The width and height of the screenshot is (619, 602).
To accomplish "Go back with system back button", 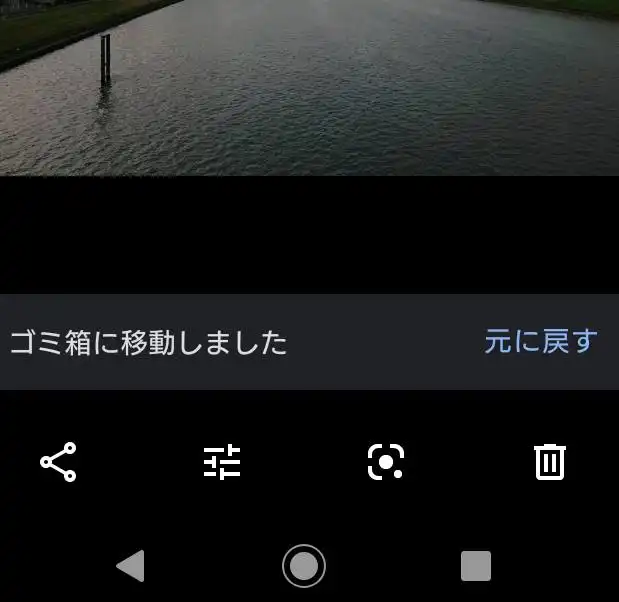I will [x=131, y=566].
